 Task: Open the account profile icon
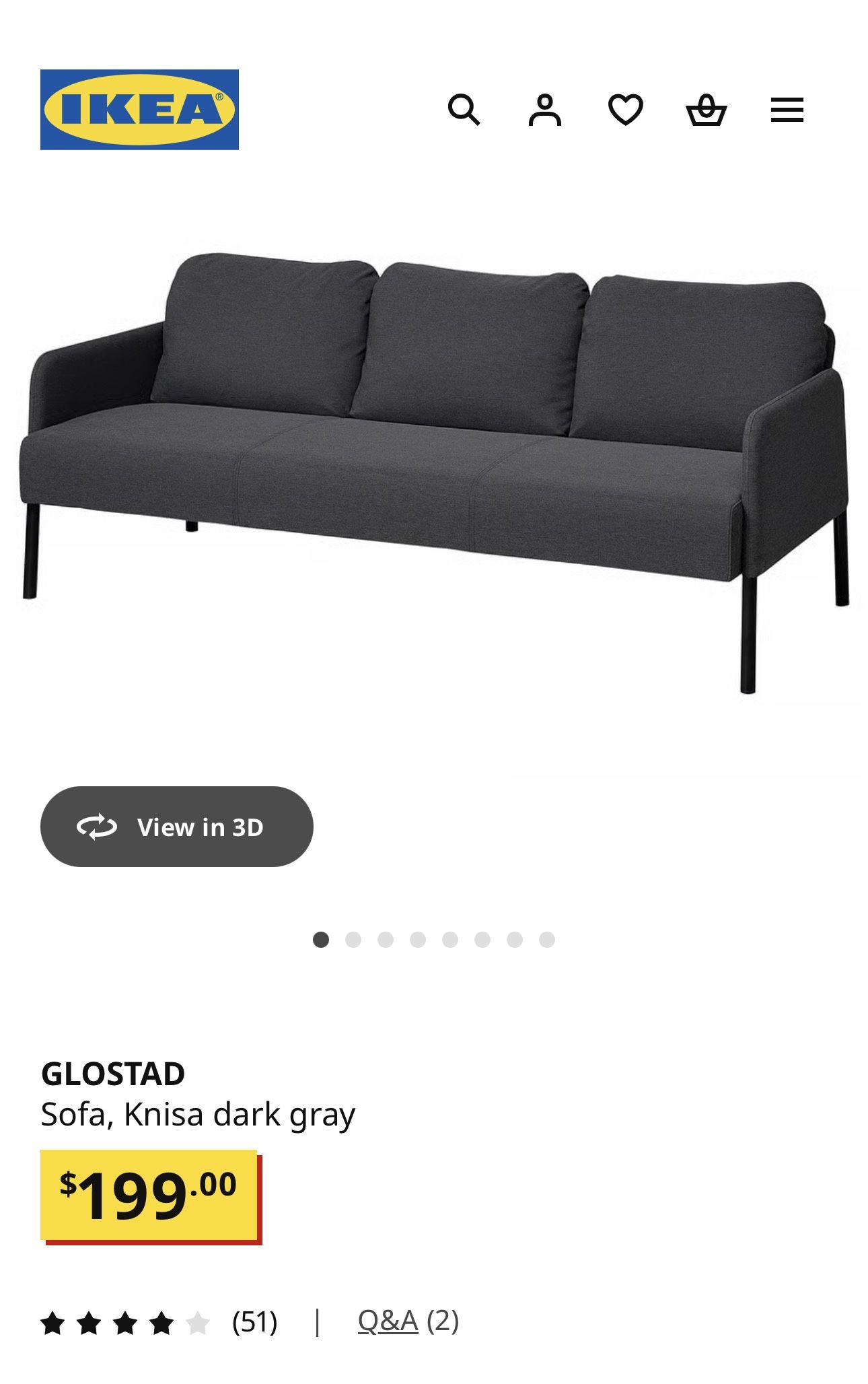point(544,110)
